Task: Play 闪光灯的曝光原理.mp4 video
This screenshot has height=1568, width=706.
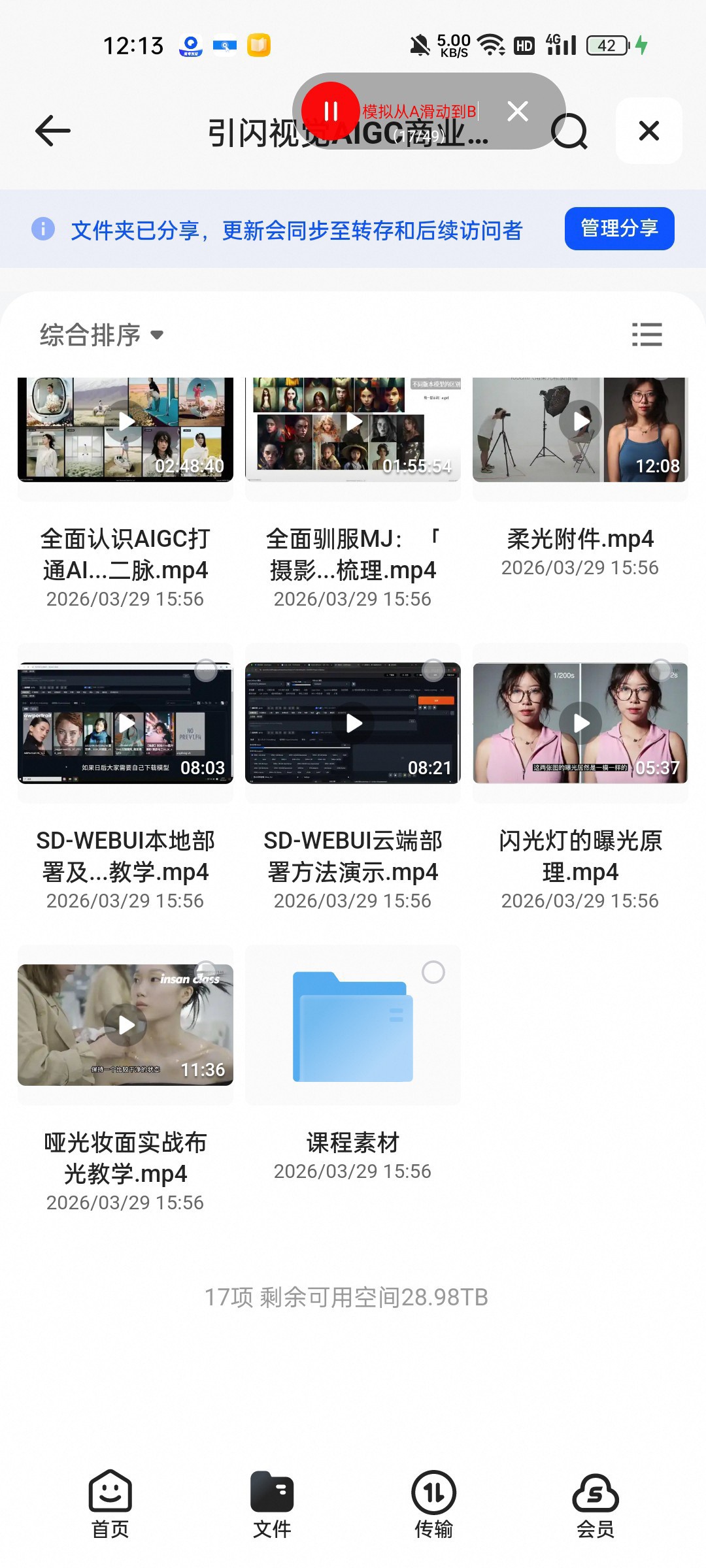Action: pyautogui.click(x=580, y=723)
